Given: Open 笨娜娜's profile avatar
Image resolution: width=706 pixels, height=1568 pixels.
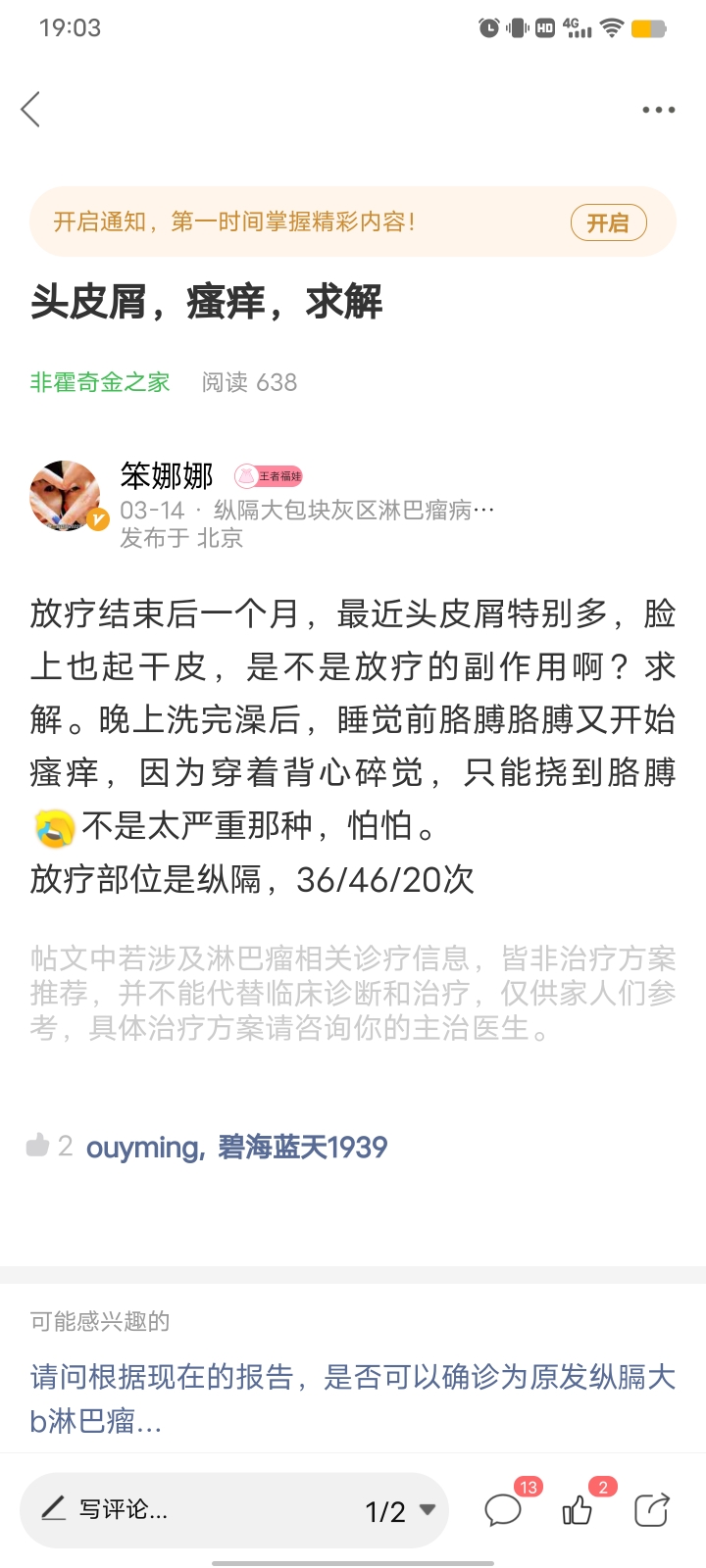Looking at the screenshot, I should pyautogui.click(x=66, y=497).
